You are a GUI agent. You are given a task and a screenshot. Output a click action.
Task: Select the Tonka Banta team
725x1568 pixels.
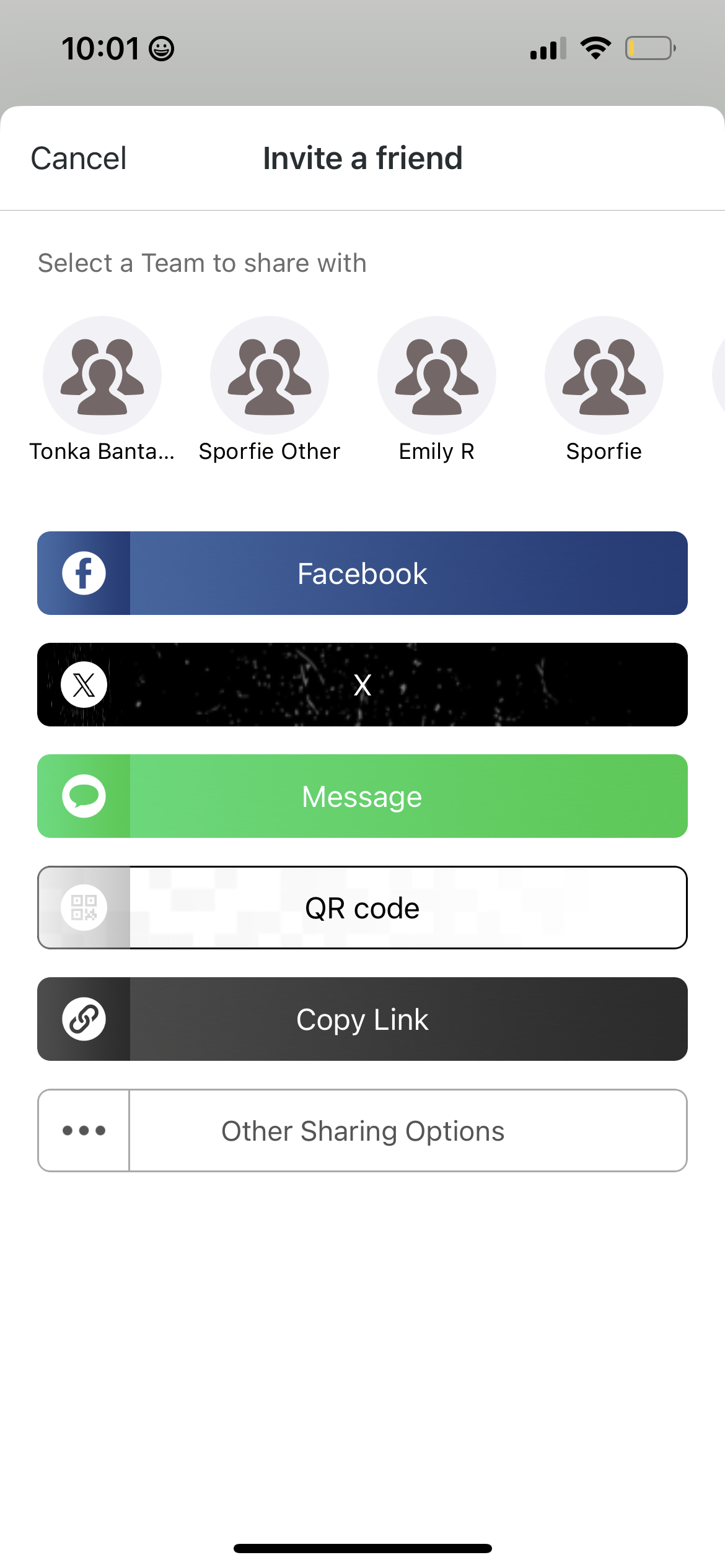click(102, 375)
